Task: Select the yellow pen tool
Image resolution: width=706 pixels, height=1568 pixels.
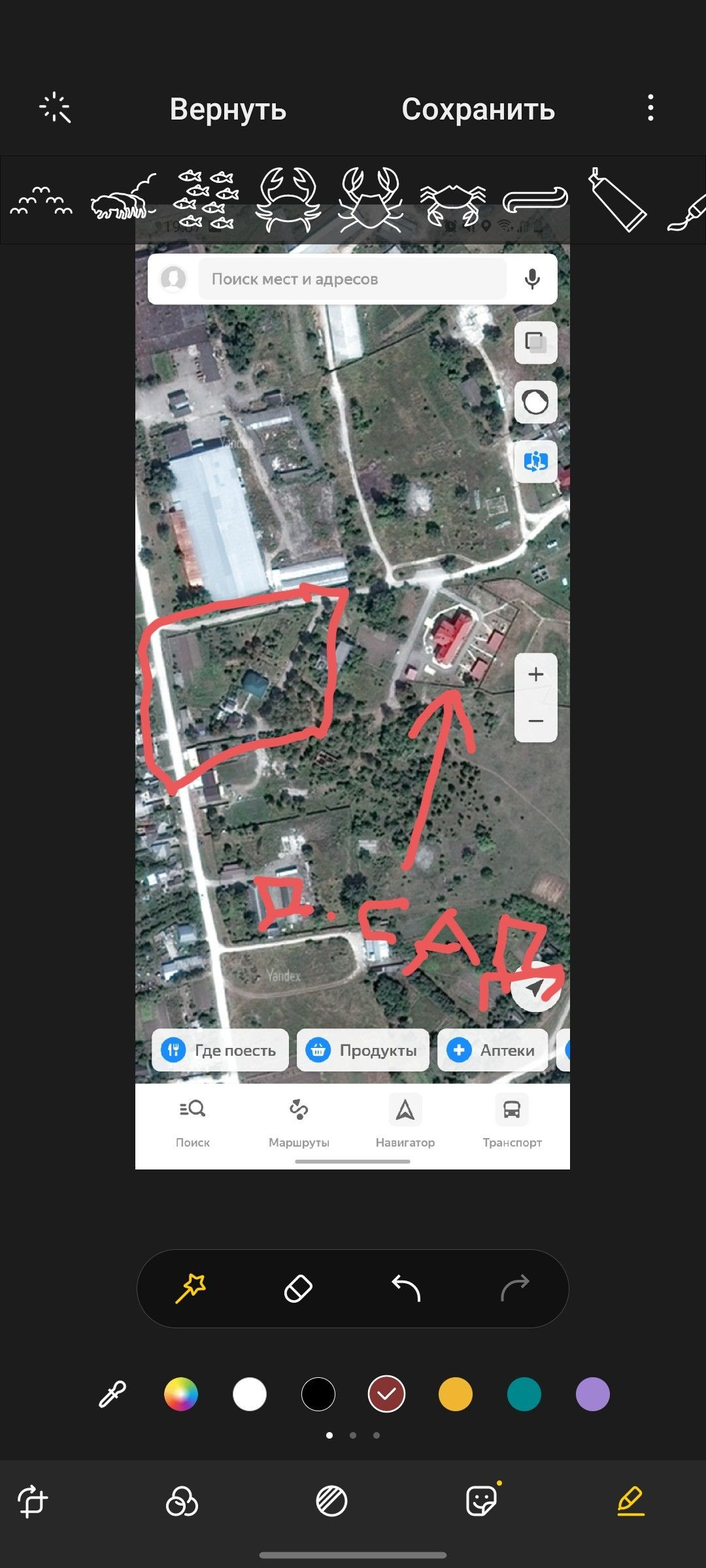Action: coord(191,1289)
